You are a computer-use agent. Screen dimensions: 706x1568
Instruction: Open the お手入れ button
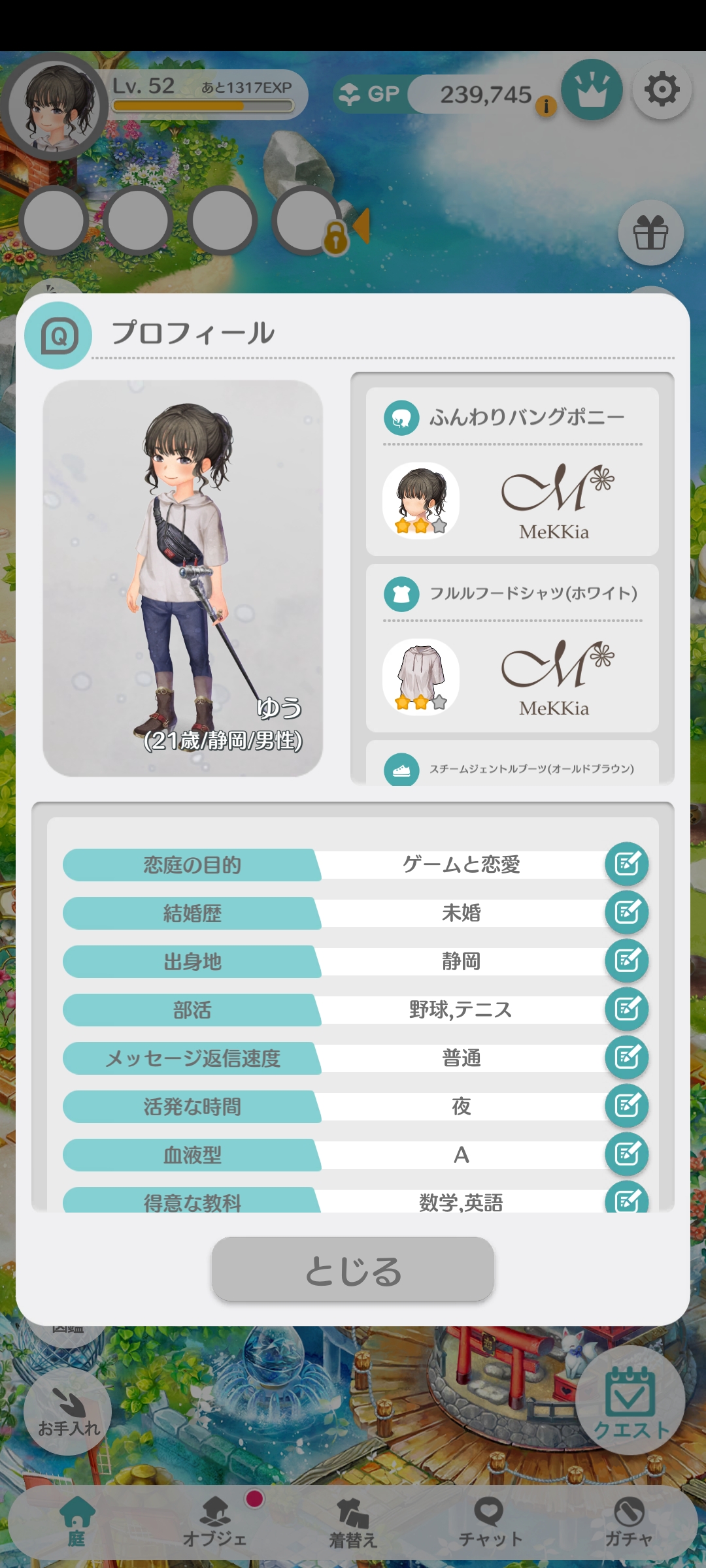pos(68,1411)
